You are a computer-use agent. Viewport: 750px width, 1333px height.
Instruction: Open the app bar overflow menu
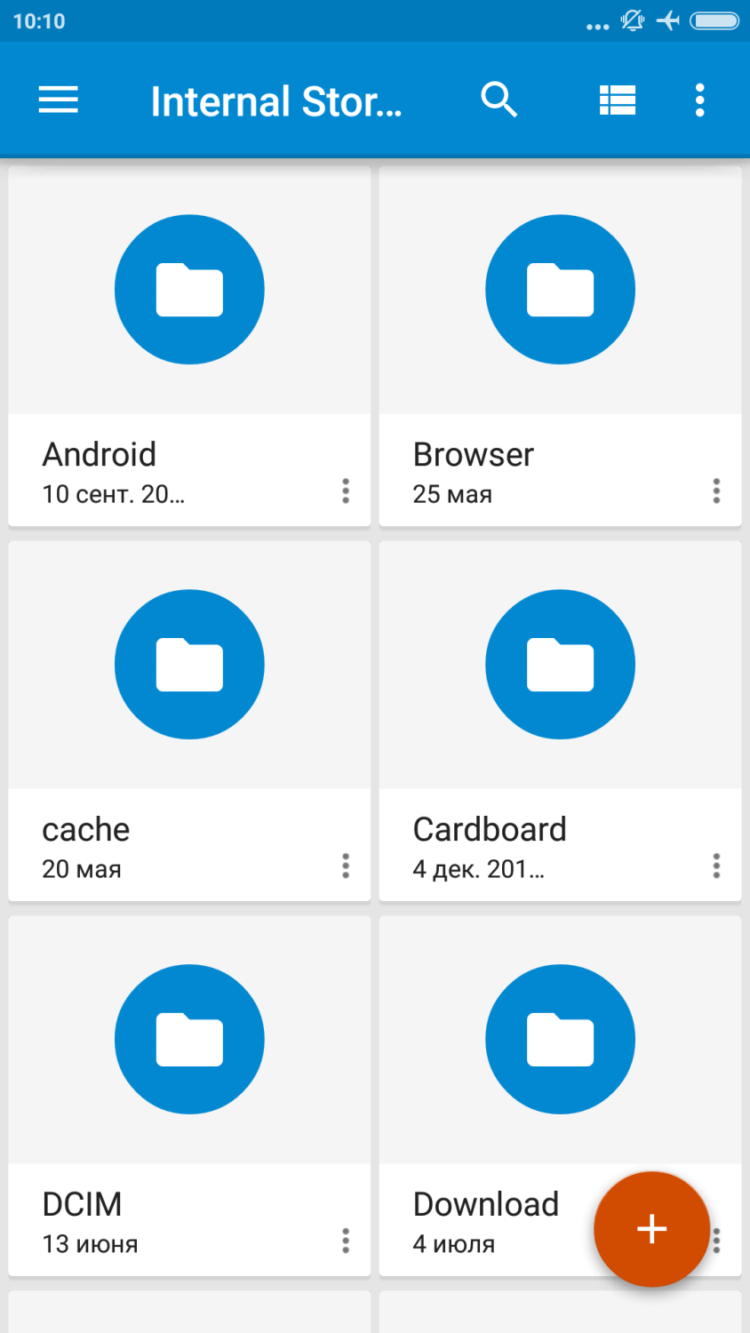[x=700, y=100]
